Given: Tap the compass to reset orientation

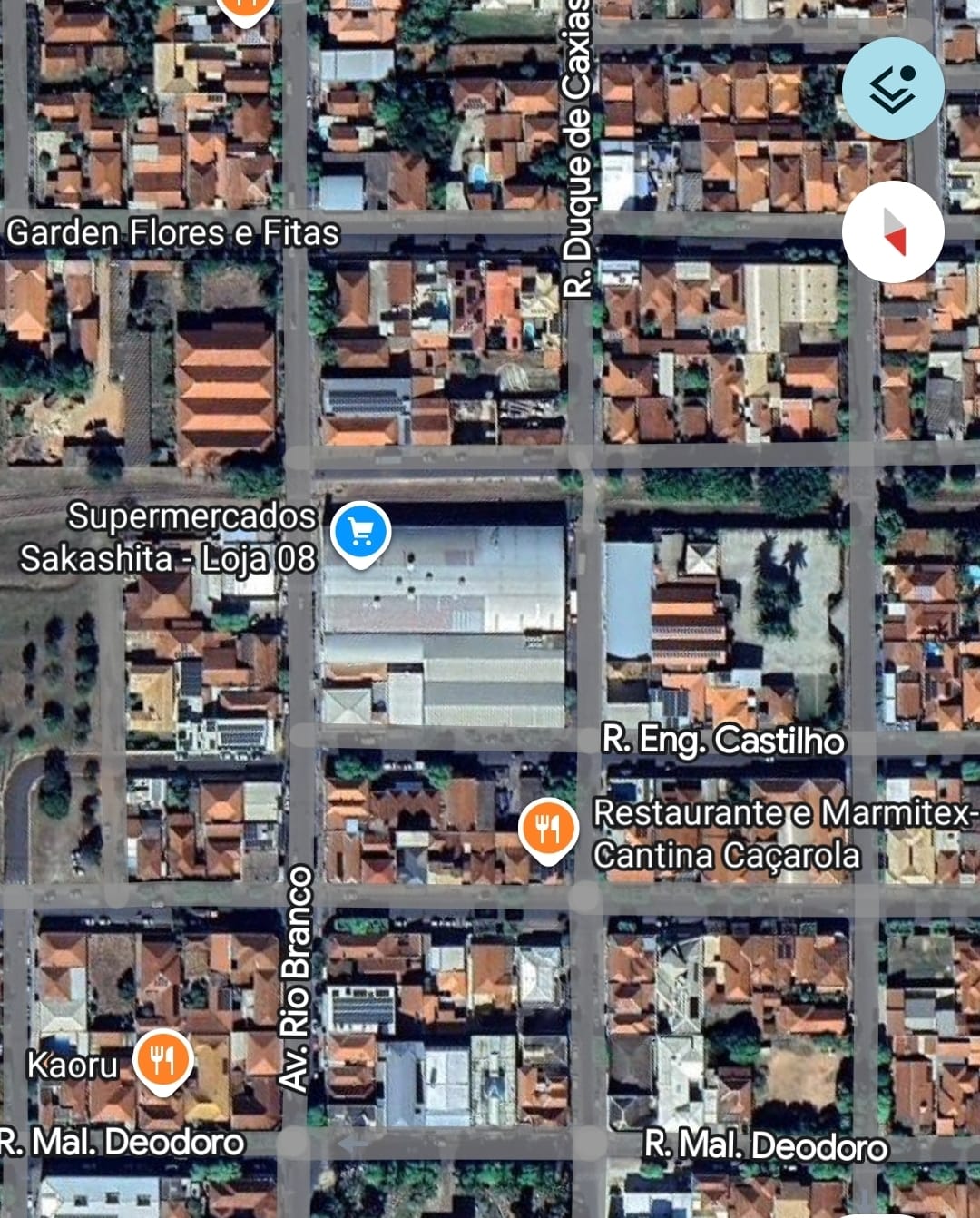Looking at the screenshot, I should pyautogui.click(x=893, y=231).
